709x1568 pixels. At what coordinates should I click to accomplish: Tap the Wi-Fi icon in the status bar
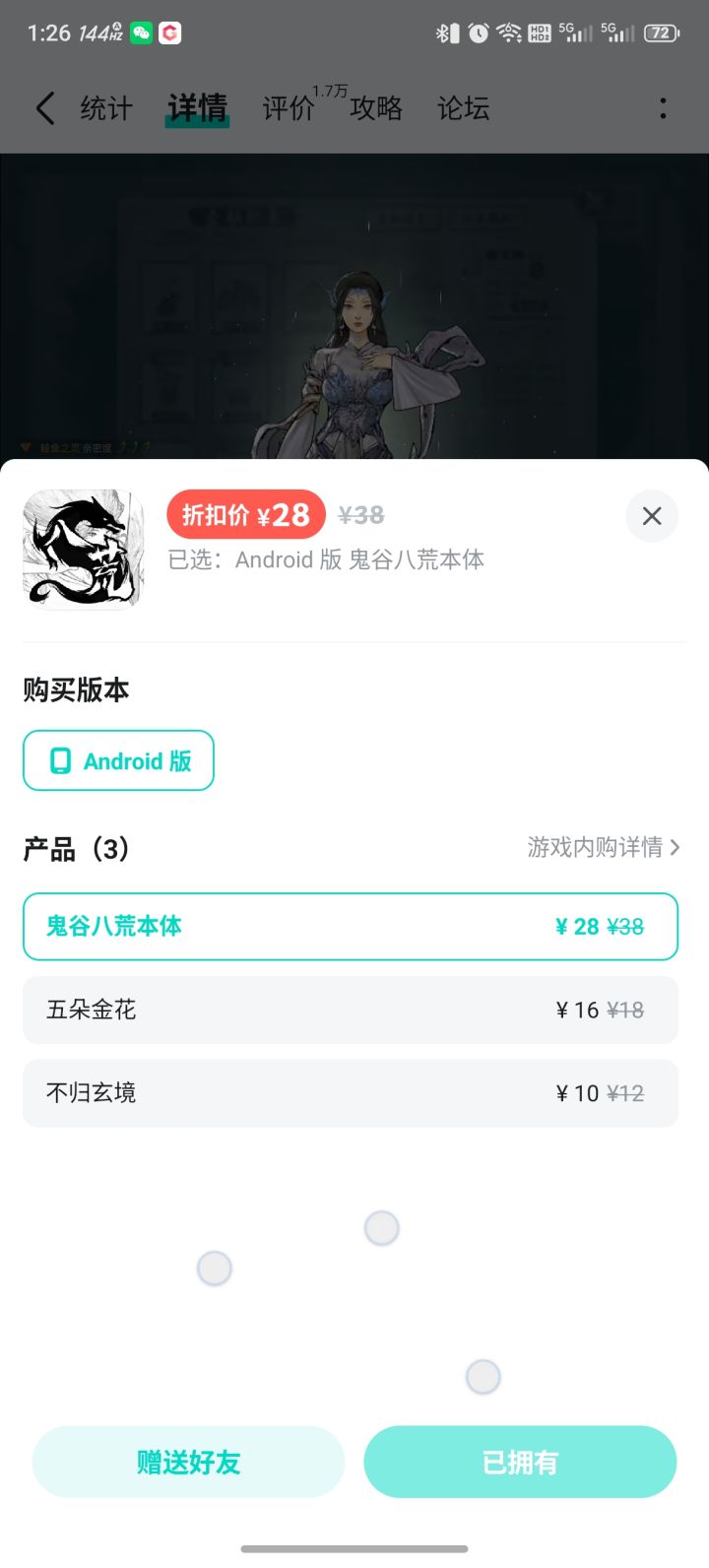click(x=509, y=33)
